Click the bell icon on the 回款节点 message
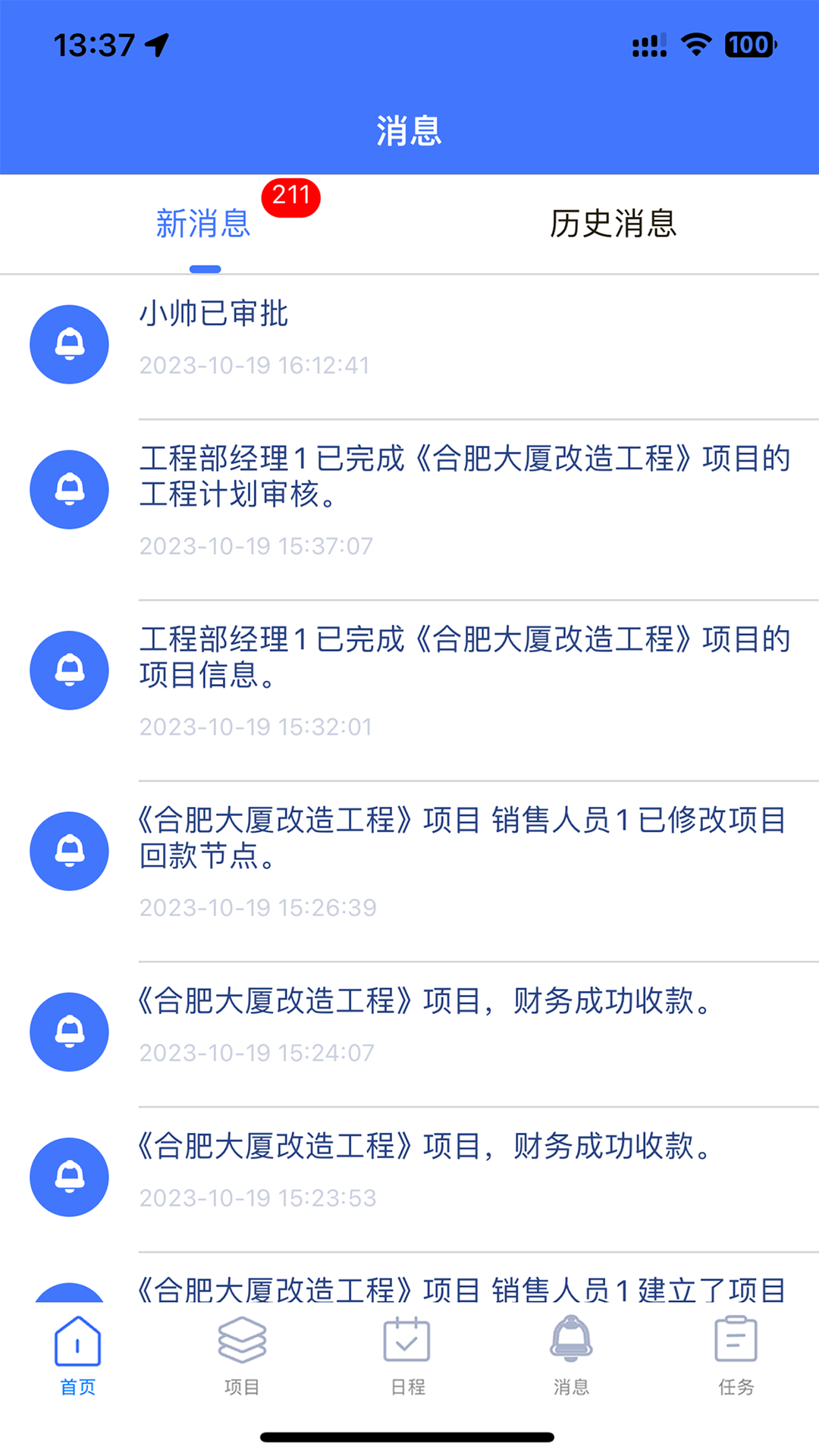 click(68, 851)
